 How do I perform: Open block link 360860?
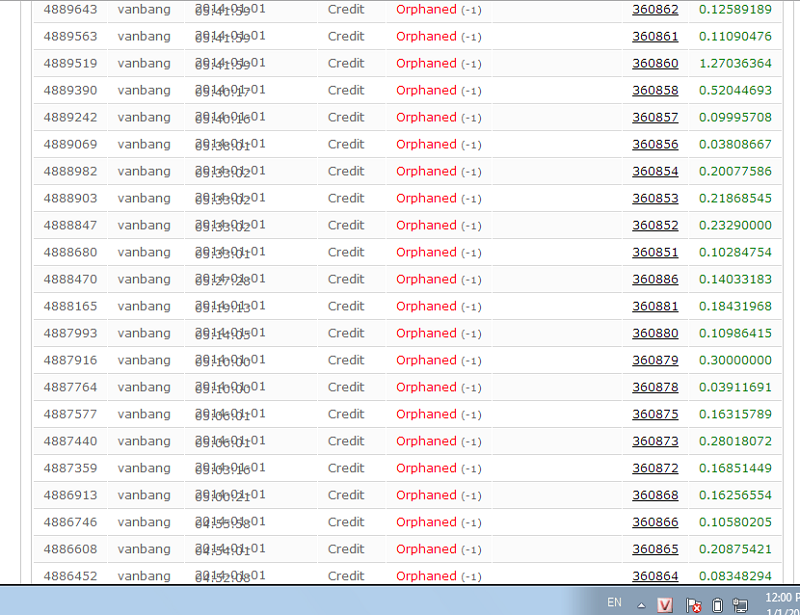tap(655, 63)
